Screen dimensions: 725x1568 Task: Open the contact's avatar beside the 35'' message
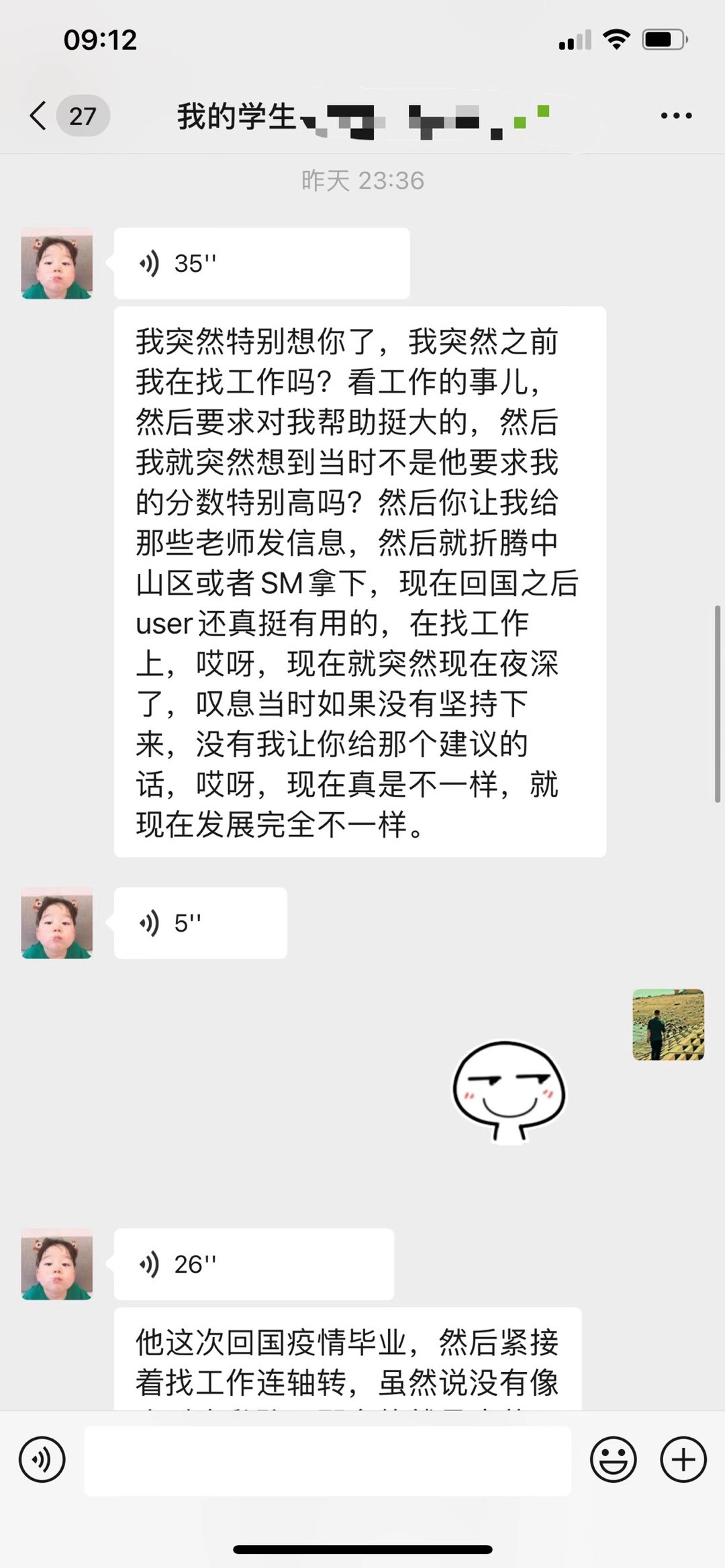click(57, 263)
